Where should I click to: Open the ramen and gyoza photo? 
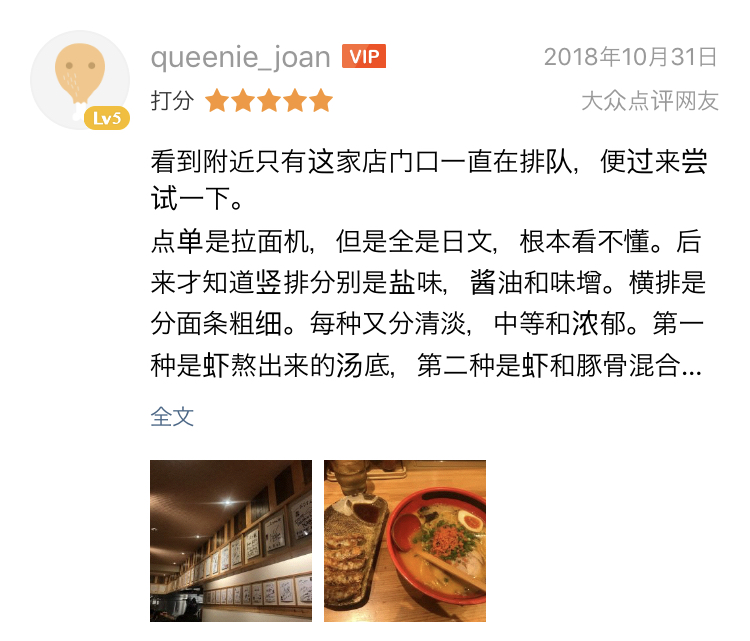405,540
